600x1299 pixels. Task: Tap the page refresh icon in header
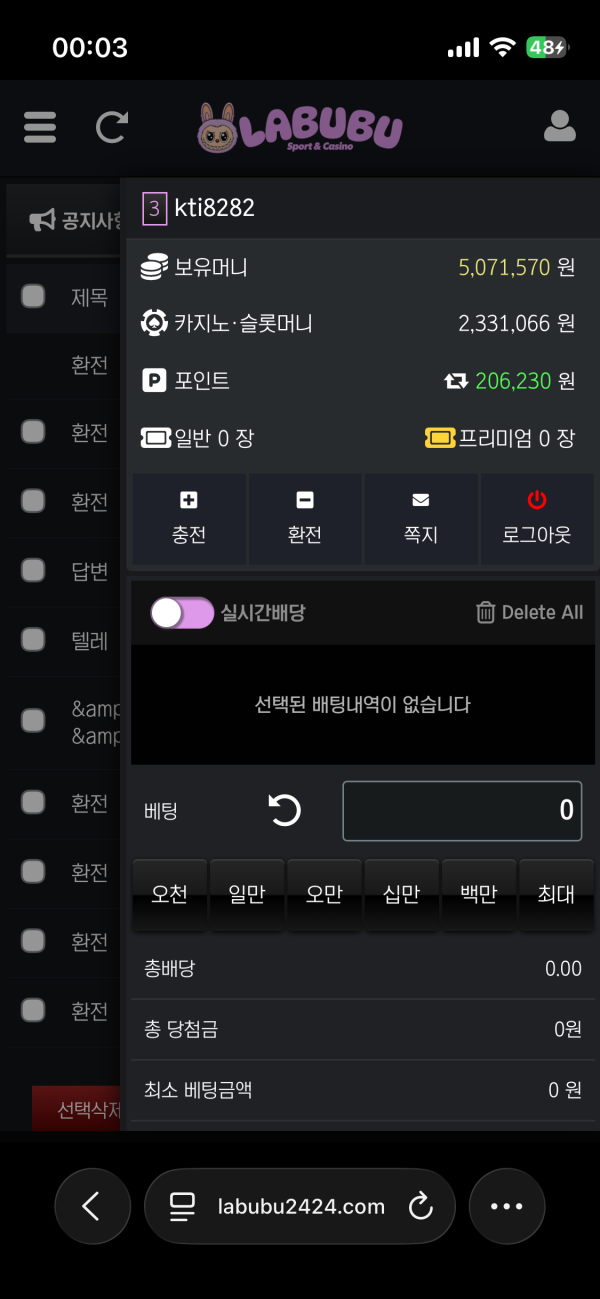pos(112,127)
